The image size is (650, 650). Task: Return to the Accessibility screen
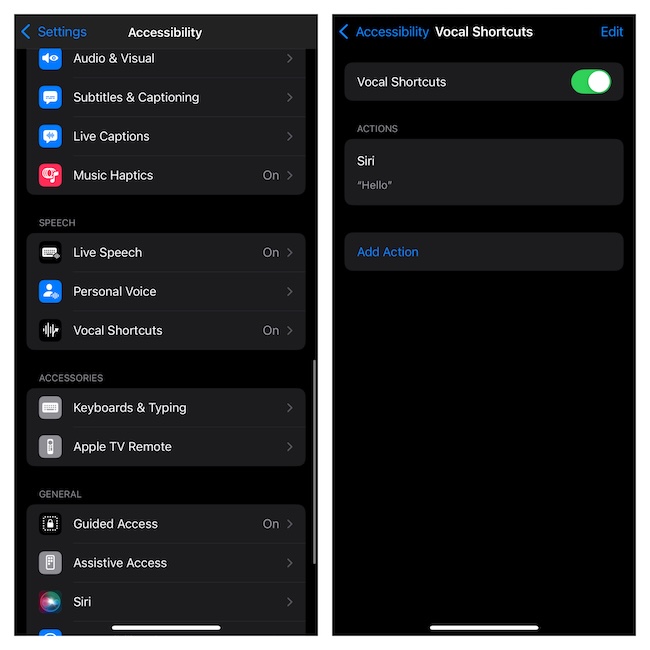[x=384, y=32]
